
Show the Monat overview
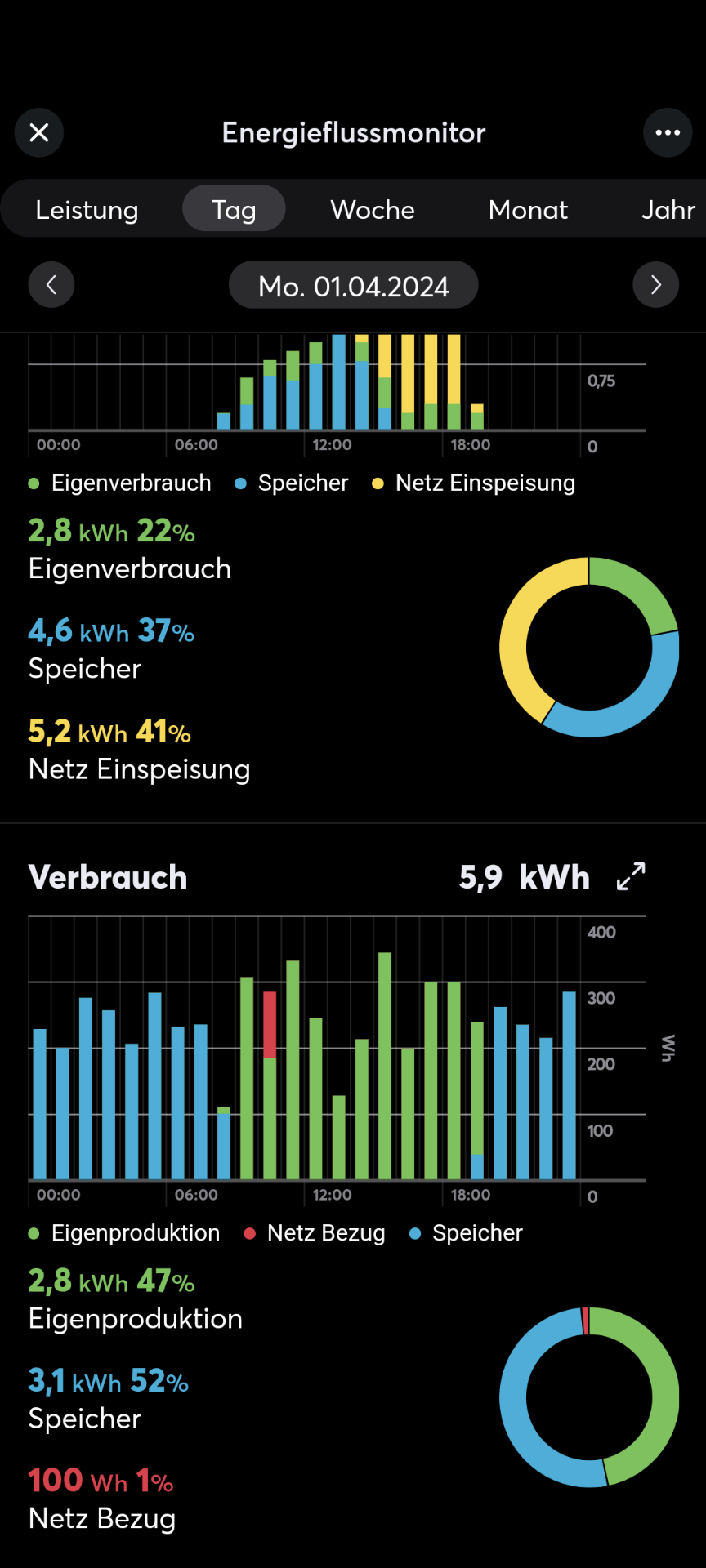(528, 210)
